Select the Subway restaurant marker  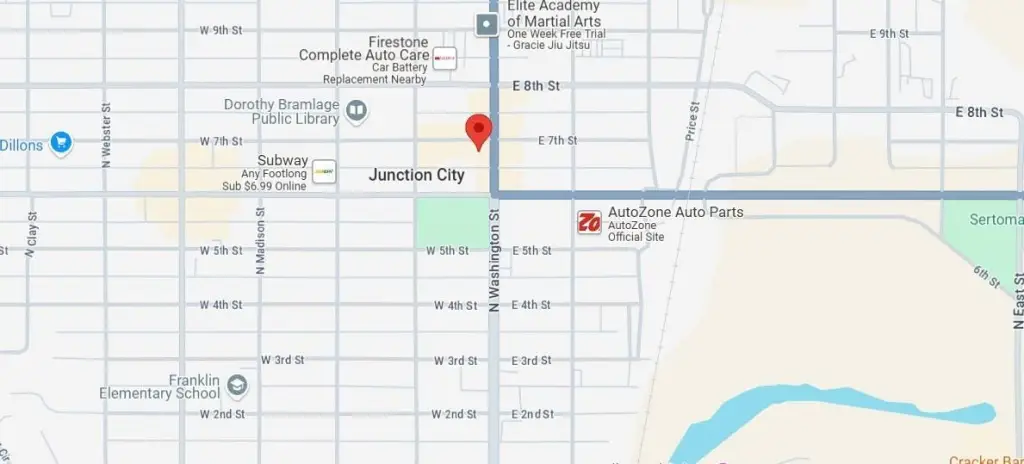324,172
